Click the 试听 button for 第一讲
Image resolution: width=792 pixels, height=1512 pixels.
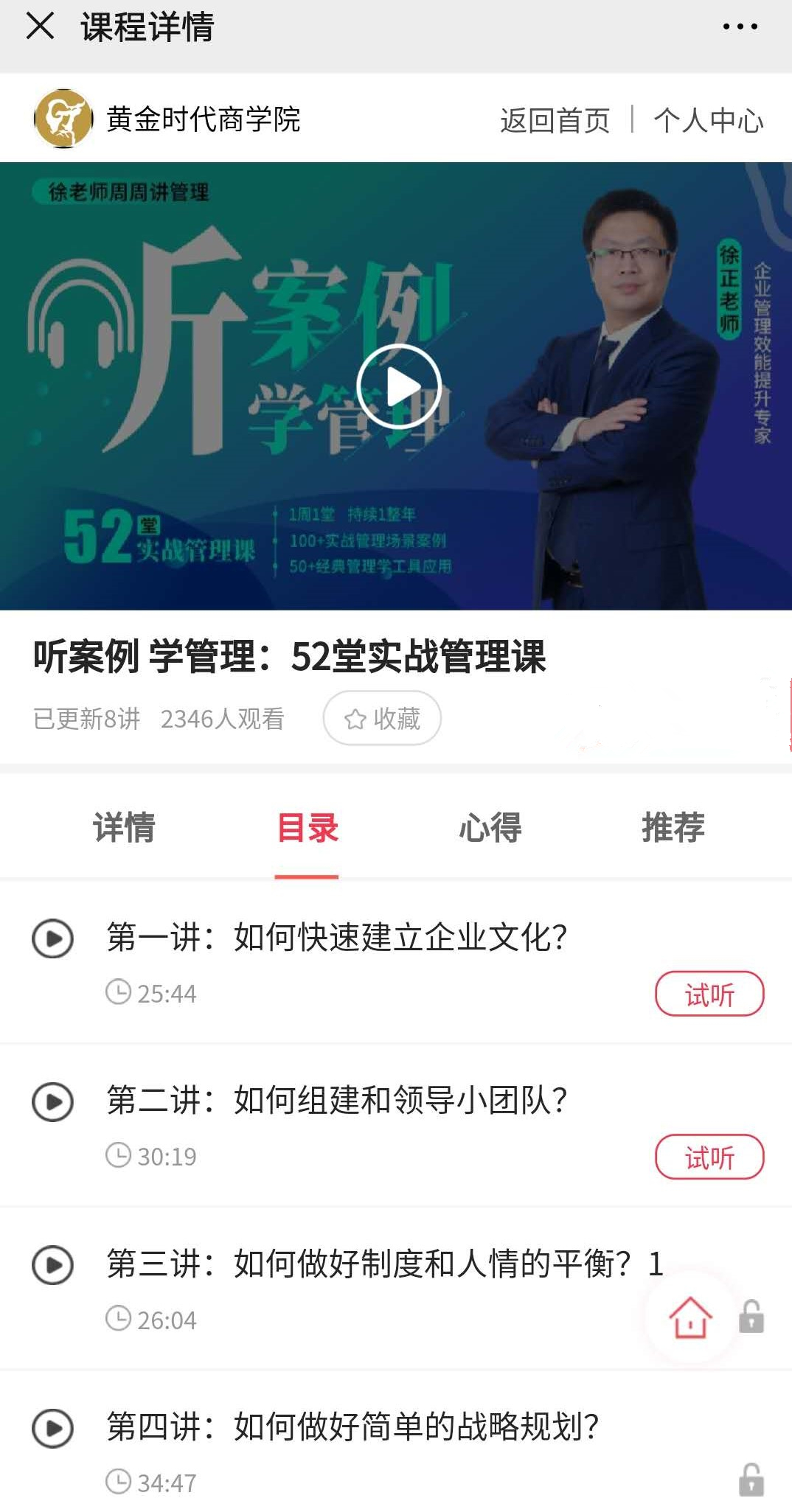click(x=709, y=994)
